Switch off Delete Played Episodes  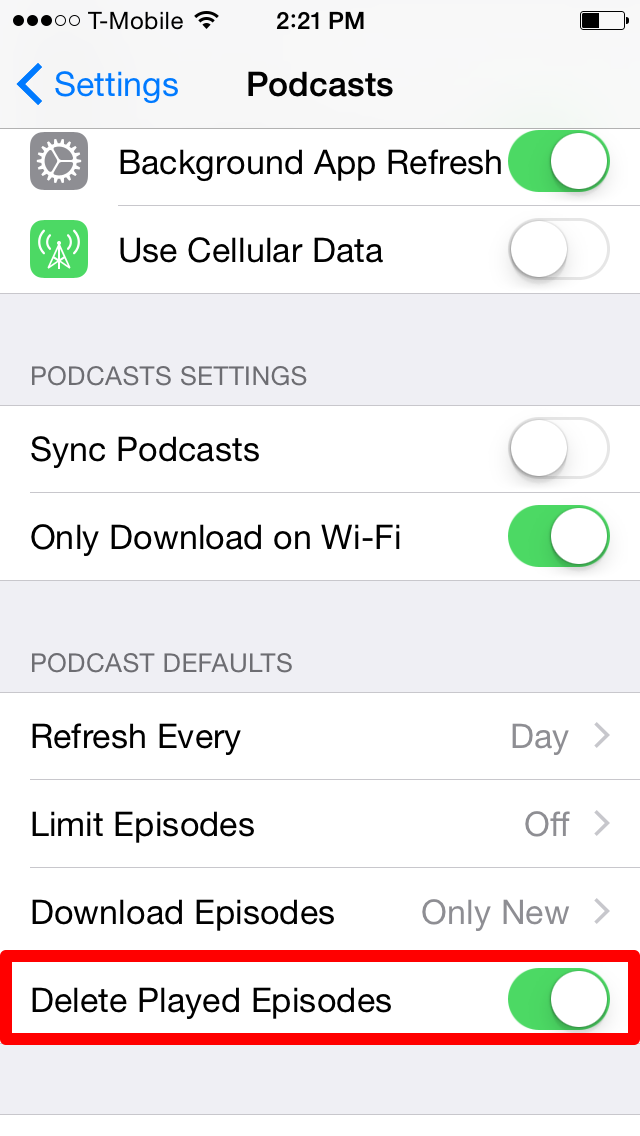[558, 999]
